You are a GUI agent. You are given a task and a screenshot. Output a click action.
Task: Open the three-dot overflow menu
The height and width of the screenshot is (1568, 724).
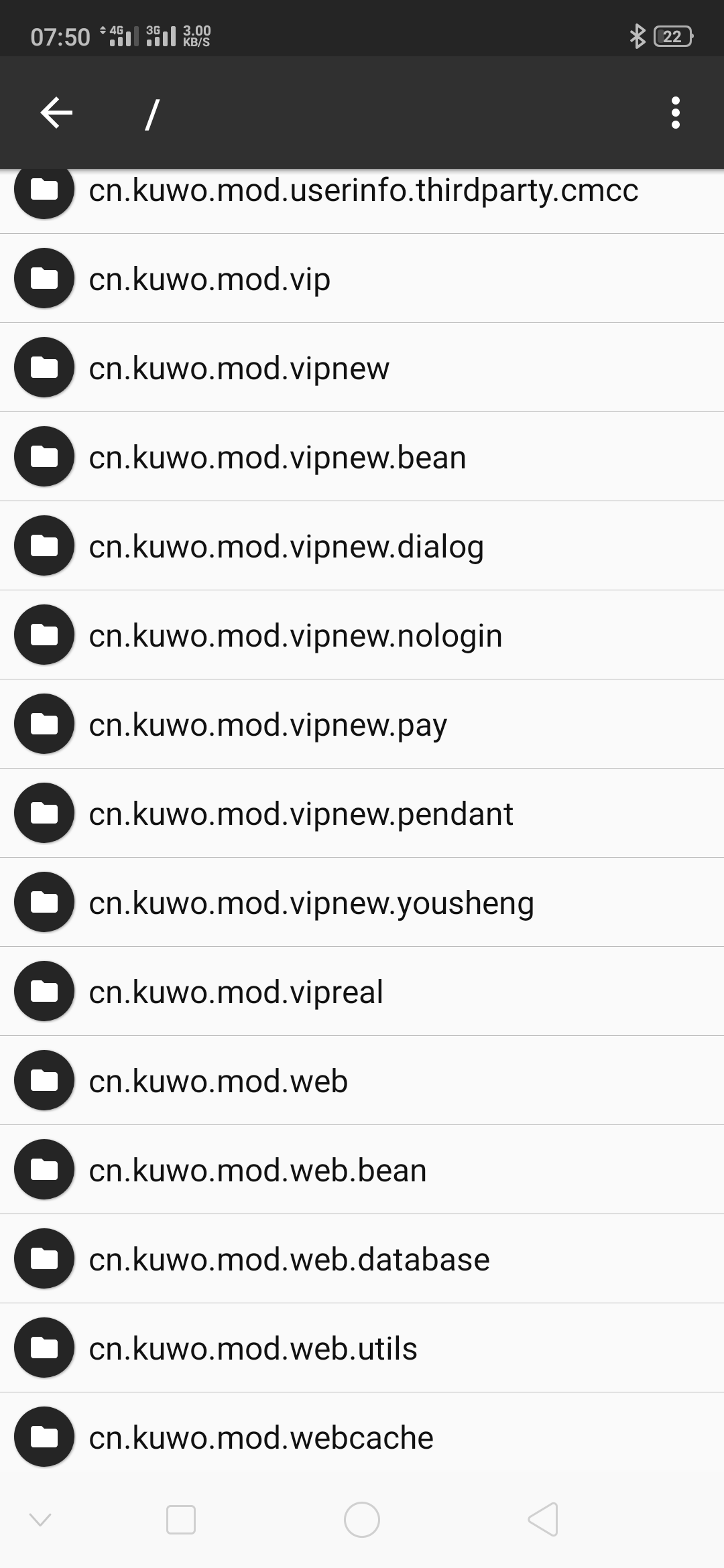(x=675, y=113)
